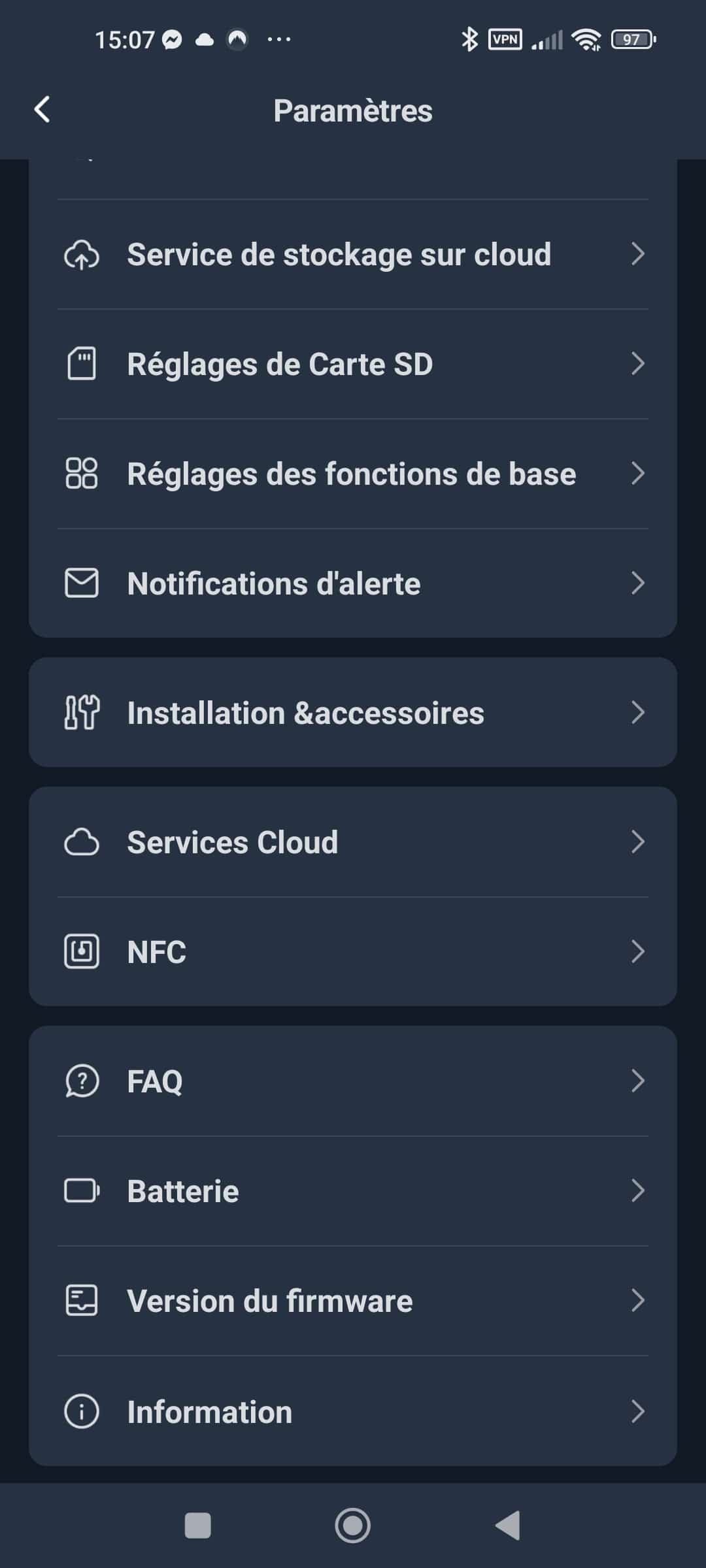Open the Services Cloud row
The image size is (706, 1568).
tap(353, 842)
